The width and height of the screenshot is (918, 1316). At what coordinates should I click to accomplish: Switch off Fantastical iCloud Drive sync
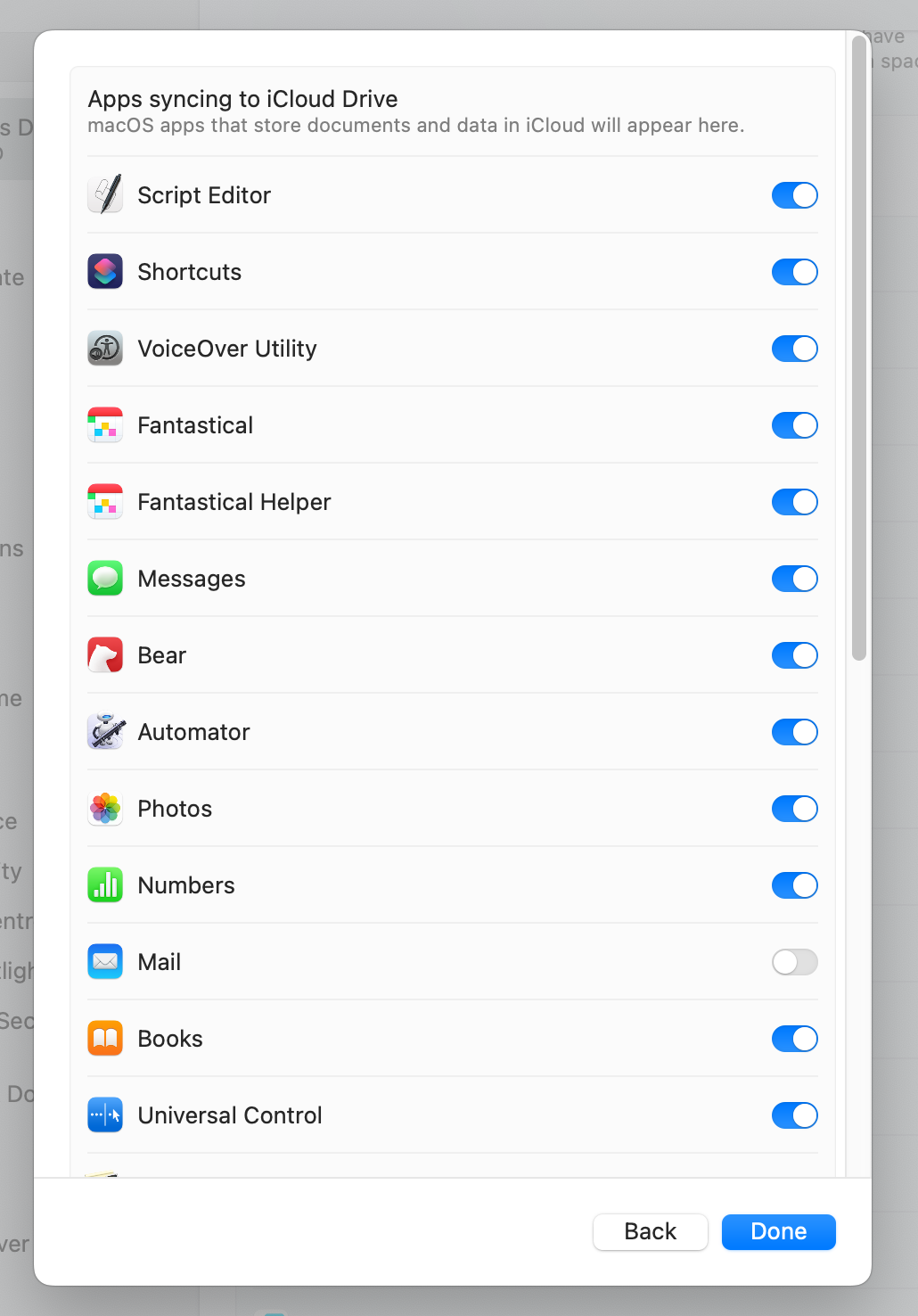point(794,425)
